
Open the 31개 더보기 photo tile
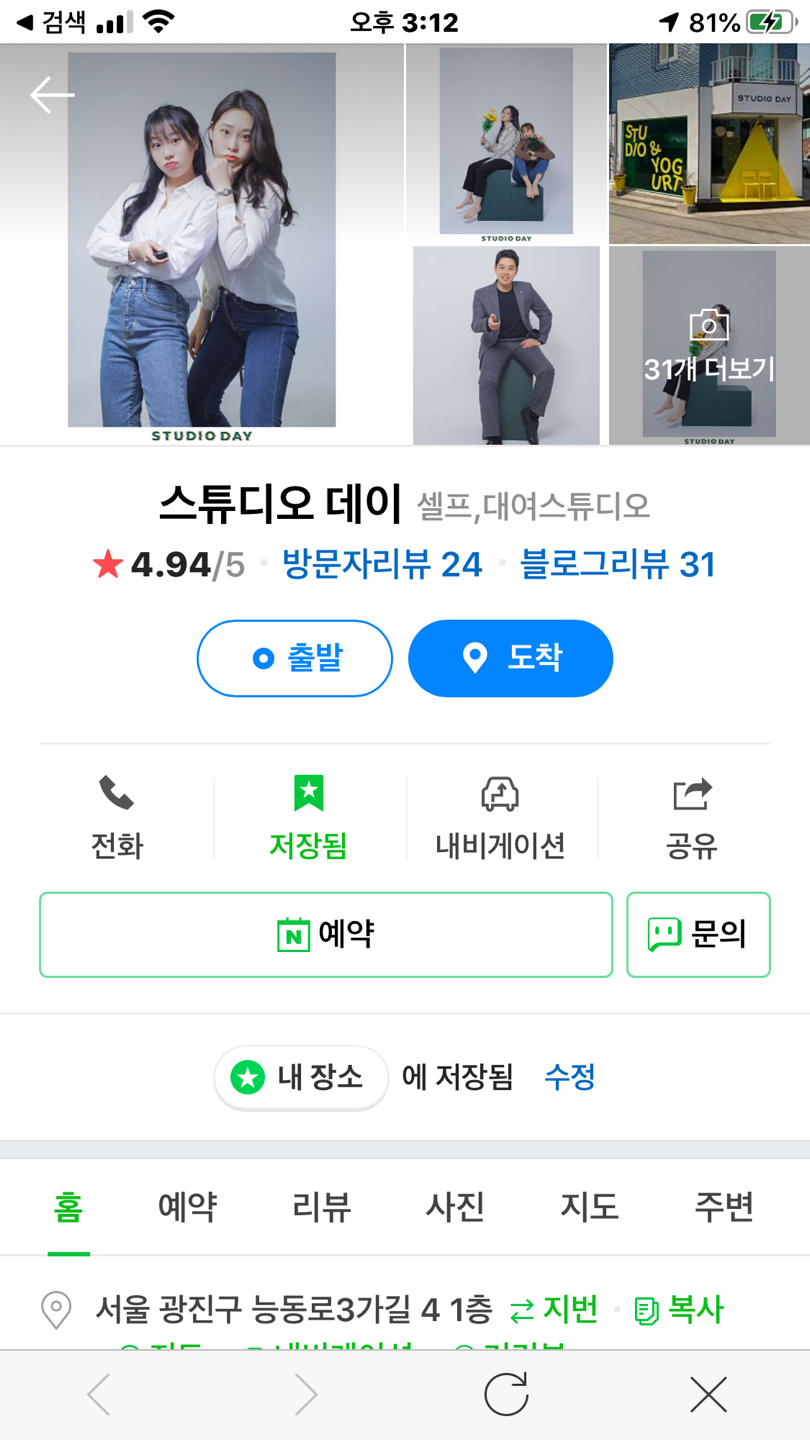coord(709,346)
